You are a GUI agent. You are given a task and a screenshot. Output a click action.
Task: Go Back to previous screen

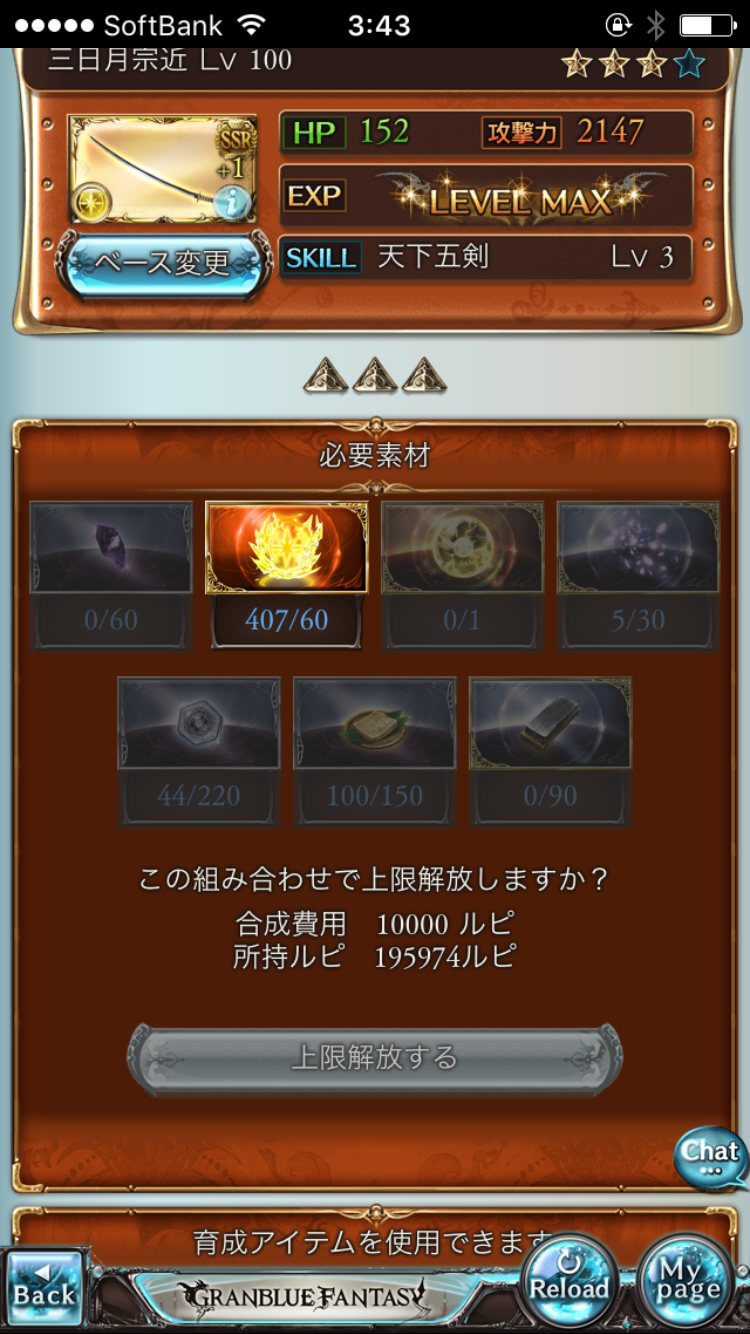click(44, 1289)
